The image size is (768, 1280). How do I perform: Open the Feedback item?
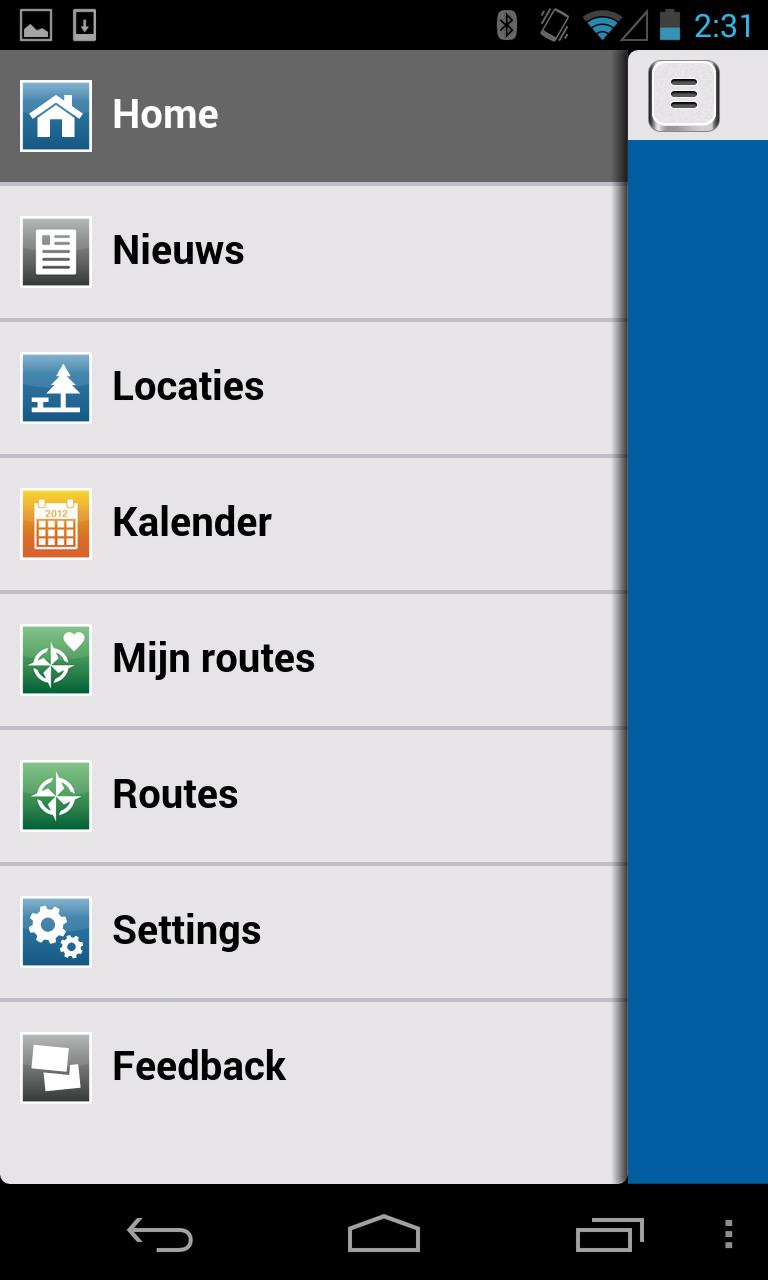pos(312,1067)
